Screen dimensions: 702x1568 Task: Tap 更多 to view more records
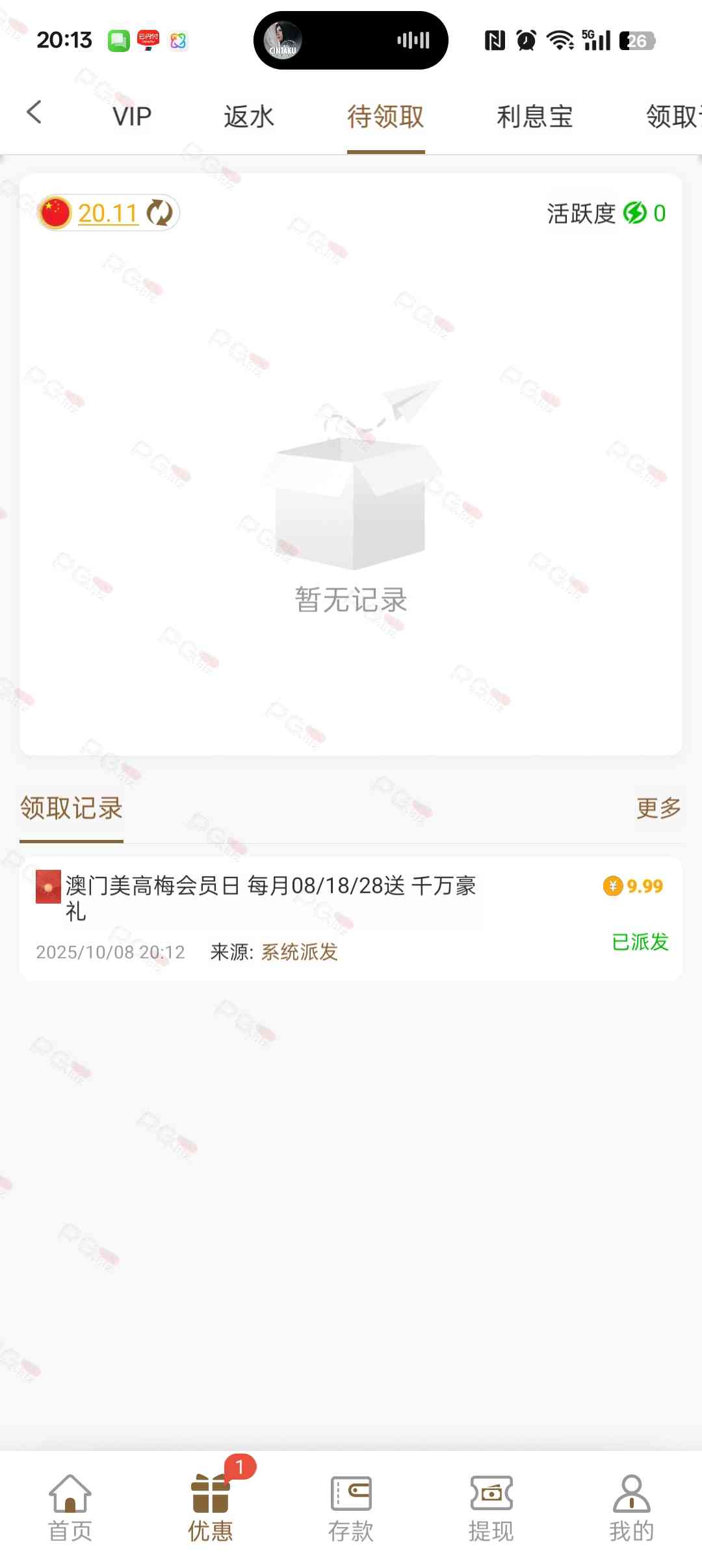658,808
